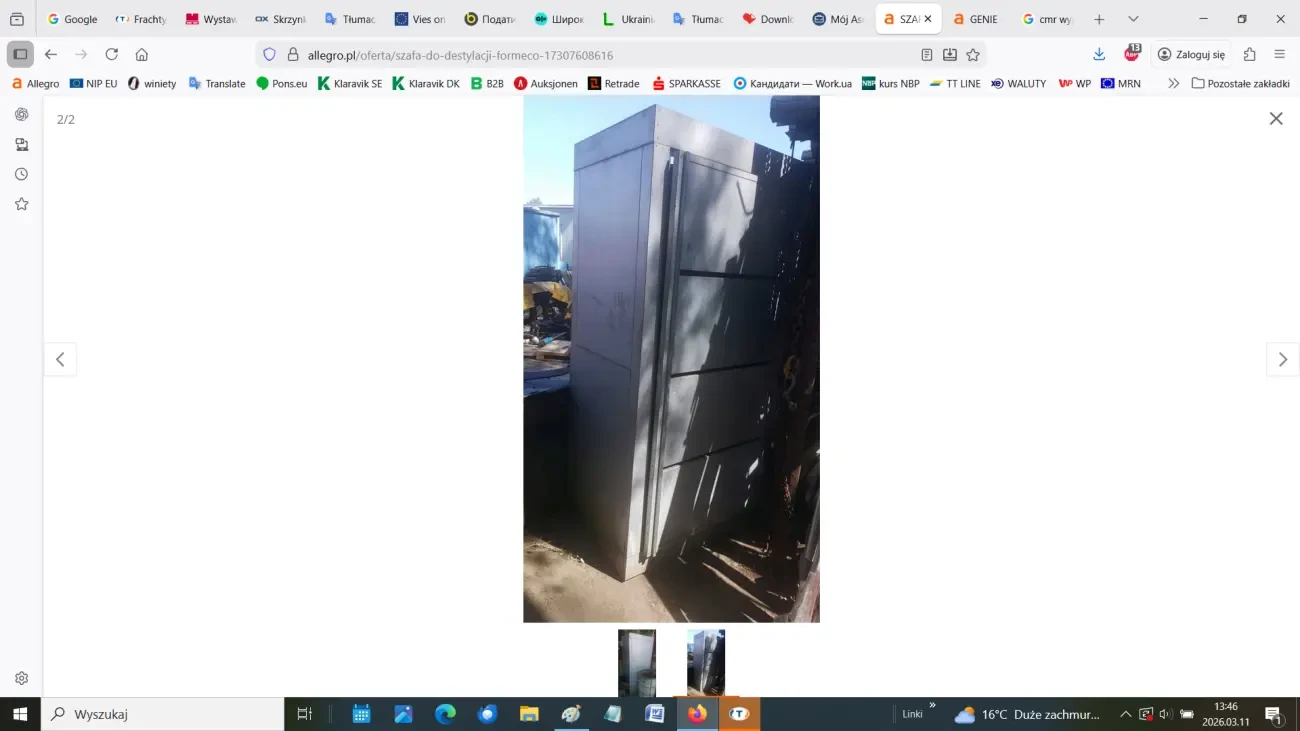Reload the current page

click(x=111, y=55)
